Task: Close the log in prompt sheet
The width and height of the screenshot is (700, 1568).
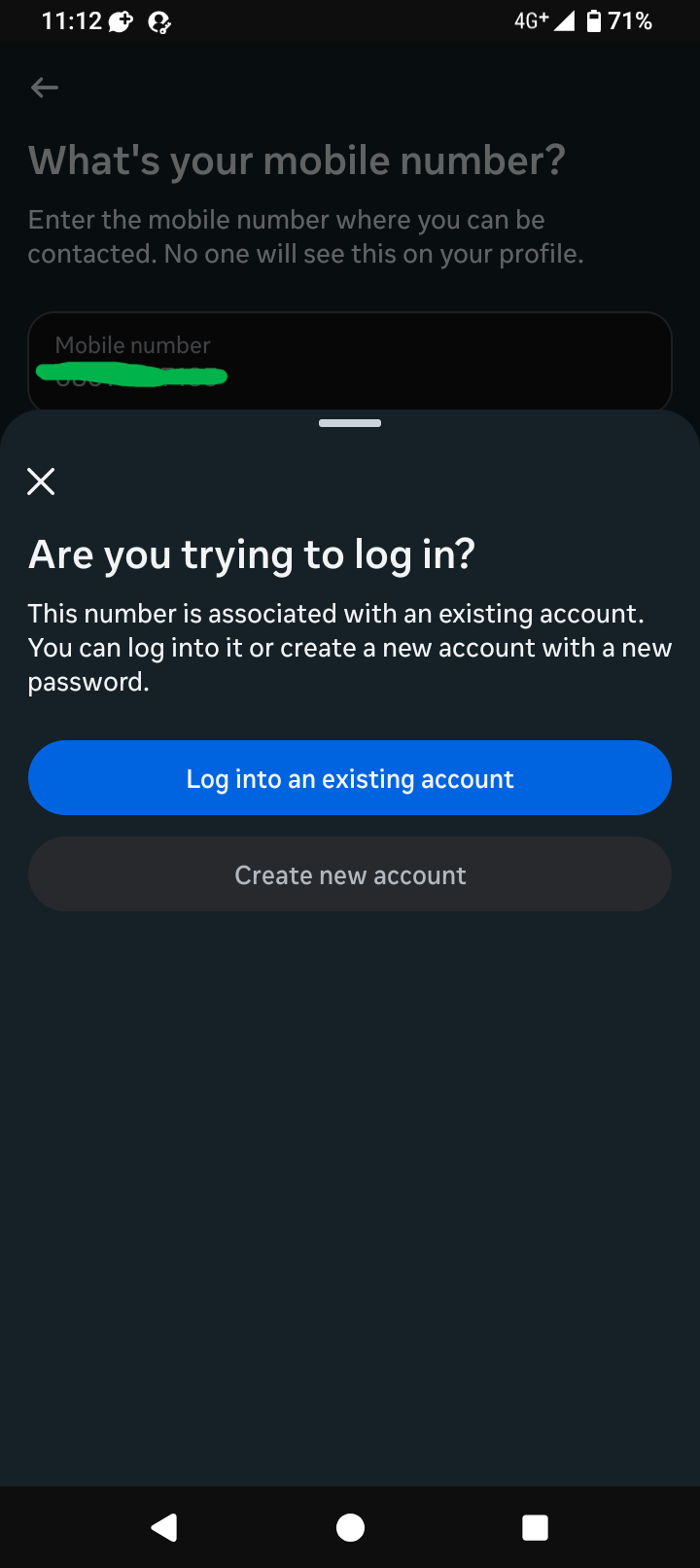Action: [x=41, y=481]
